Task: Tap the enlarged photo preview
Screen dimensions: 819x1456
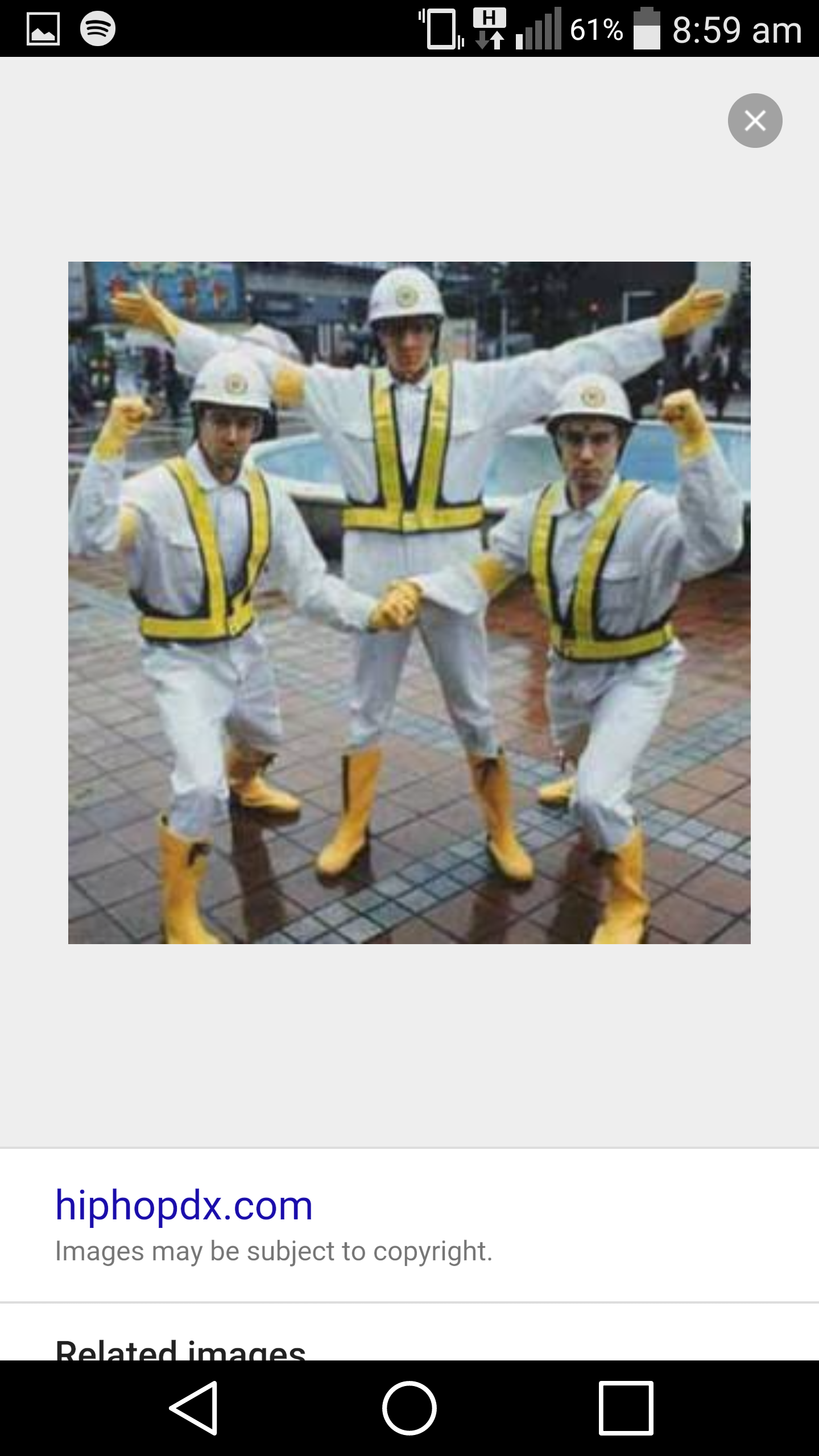Action: click(x=409, y=603)
